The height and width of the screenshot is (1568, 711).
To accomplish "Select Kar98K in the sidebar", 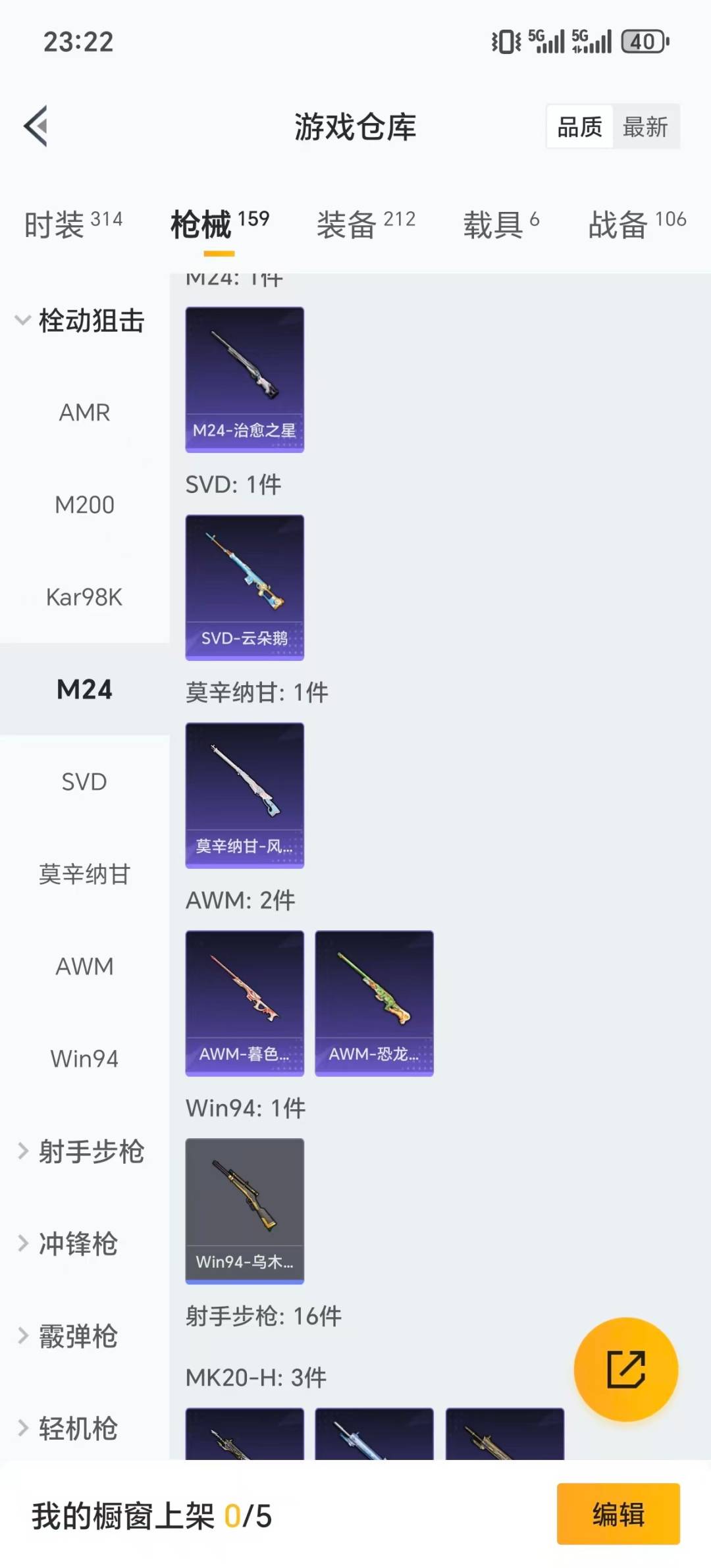I will pyautogui.click(x=84, y=598).
